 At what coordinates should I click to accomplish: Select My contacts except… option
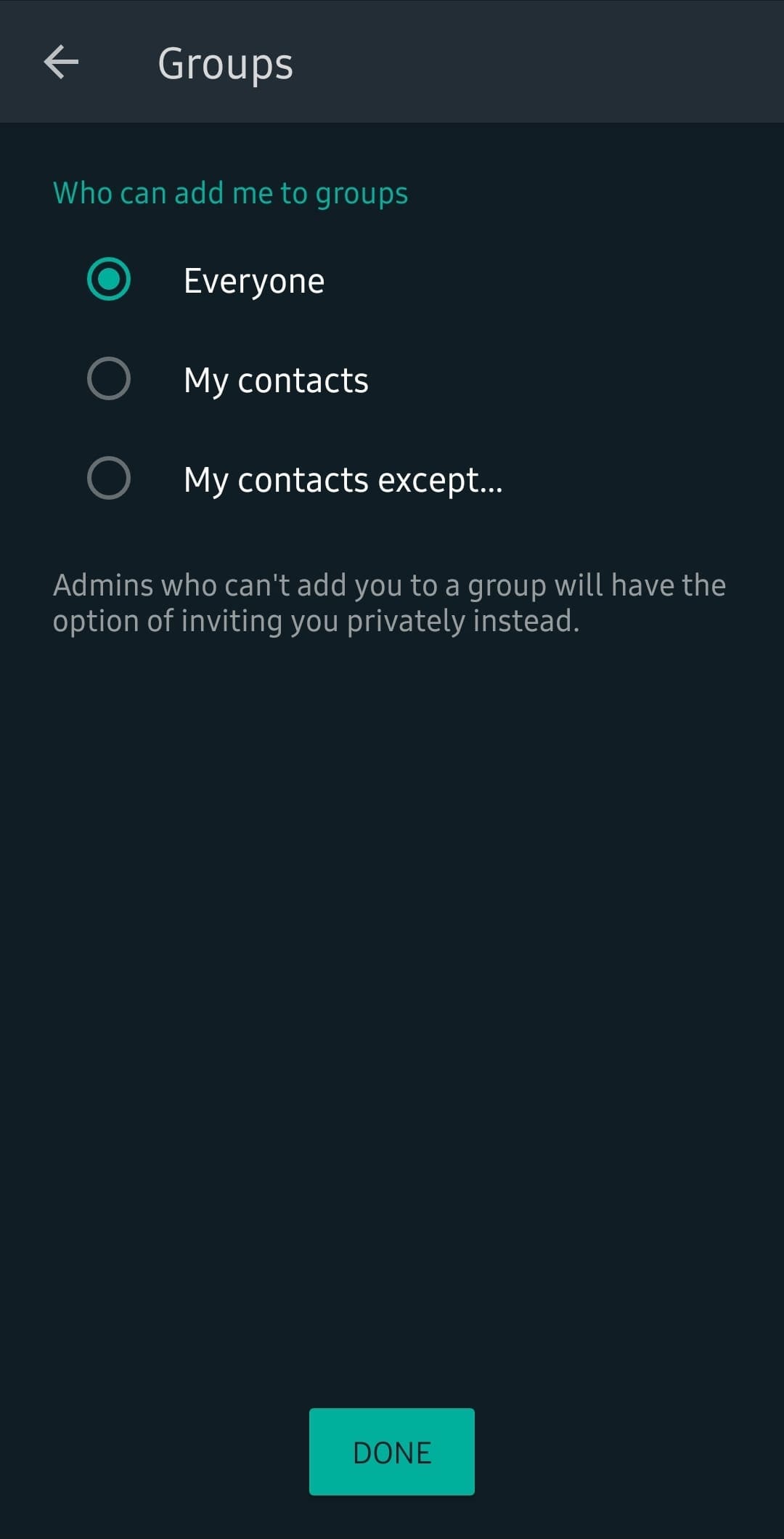coord(392,479)
